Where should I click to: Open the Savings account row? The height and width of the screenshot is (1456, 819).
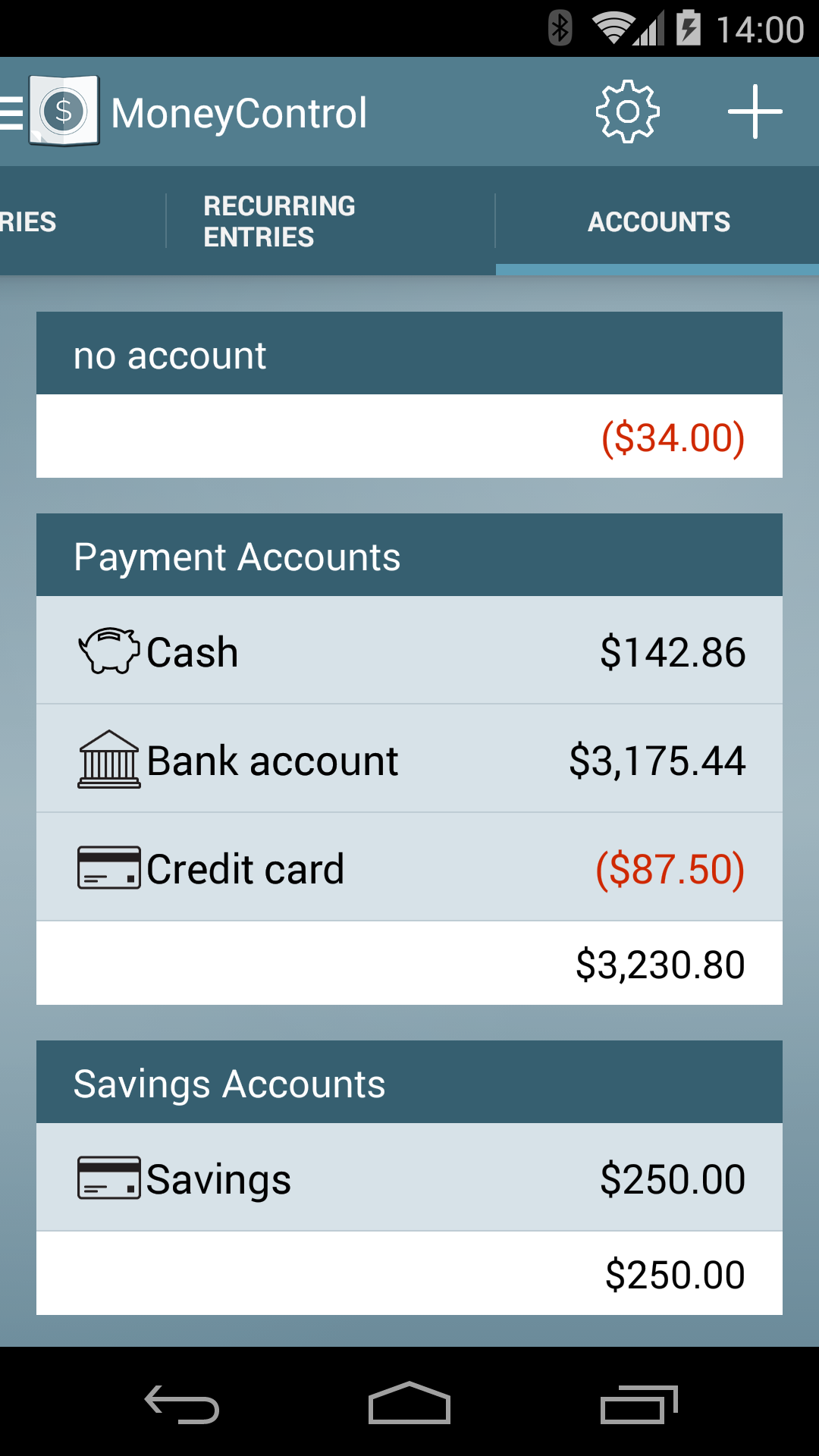tap(409, 1178)
